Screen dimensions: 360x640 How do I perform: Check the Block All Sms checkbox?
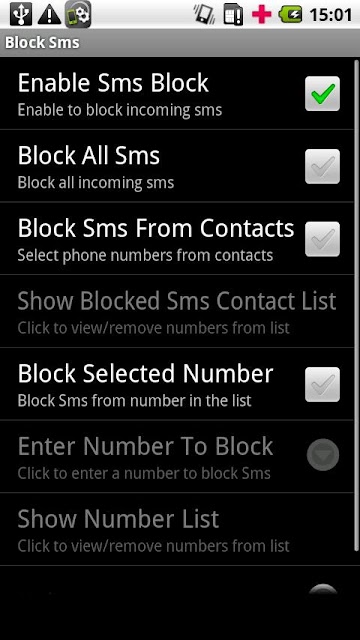point(322,166)
